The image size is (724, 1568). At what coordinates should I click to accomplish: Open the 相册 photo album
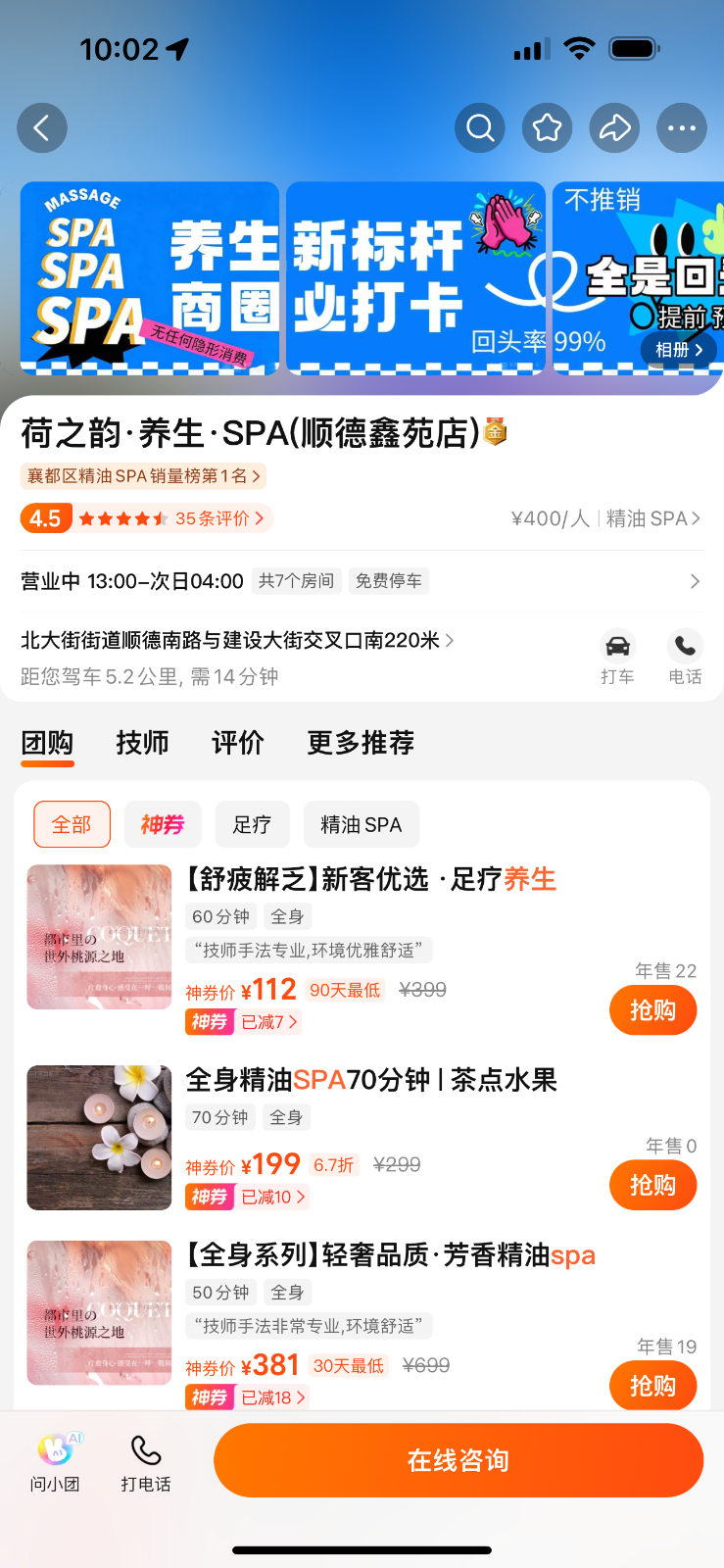pos(679,349)
